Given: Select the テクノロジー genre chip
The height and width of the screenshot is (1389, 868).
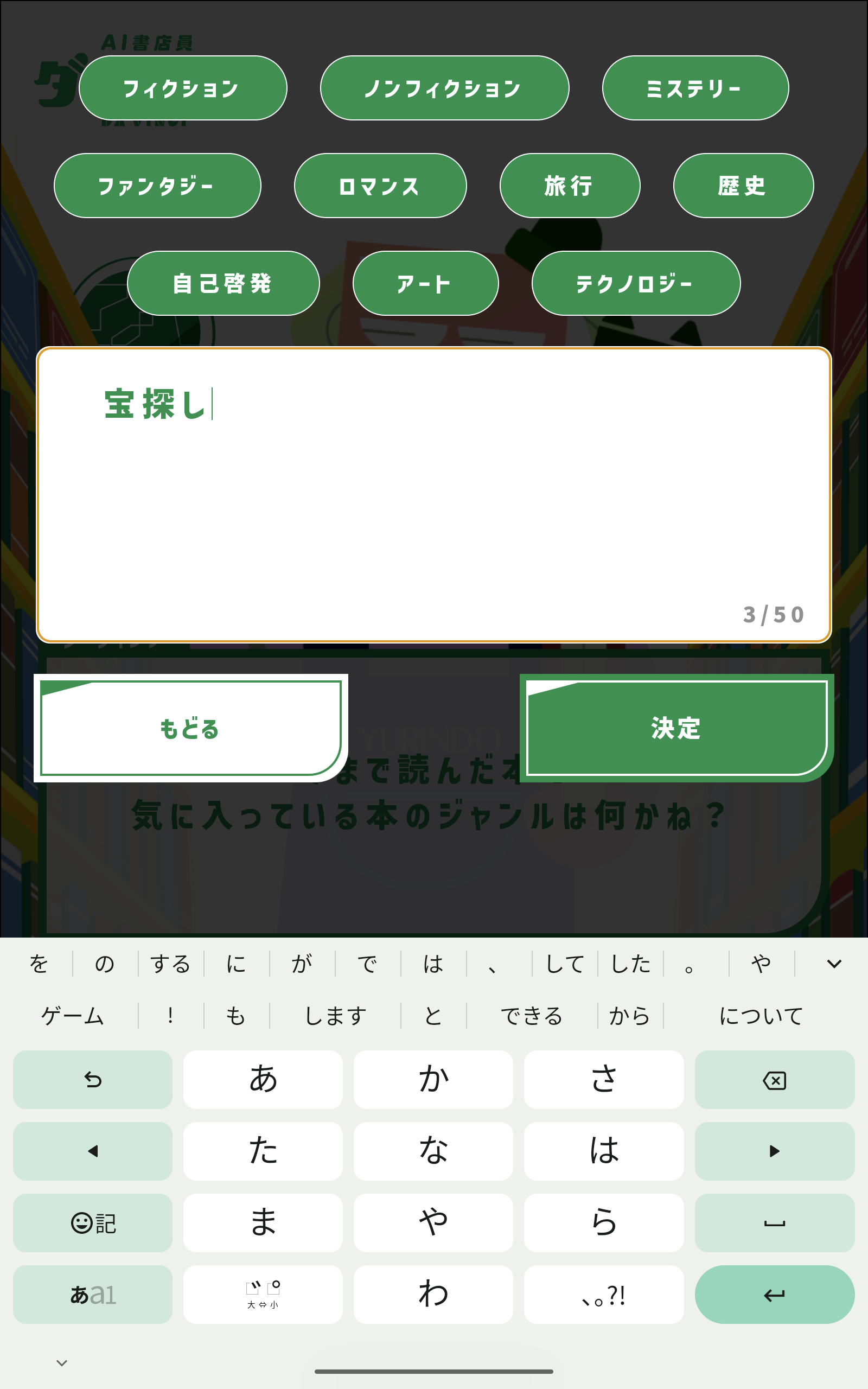Looking at the screenshot, I should pos(635,283).
